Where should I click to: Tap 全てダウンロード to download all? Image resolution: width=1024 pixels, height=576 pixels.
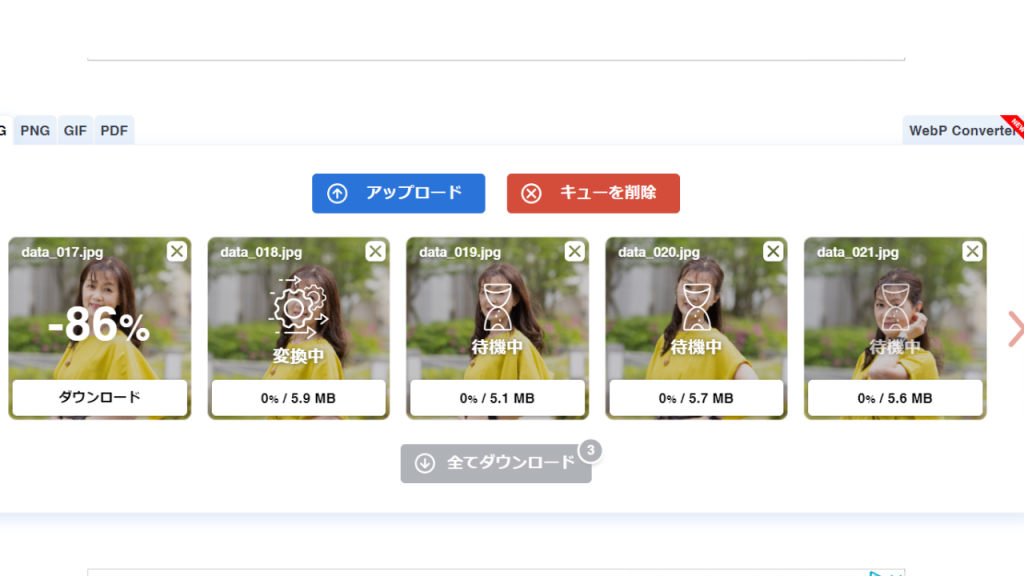(496, 463)
